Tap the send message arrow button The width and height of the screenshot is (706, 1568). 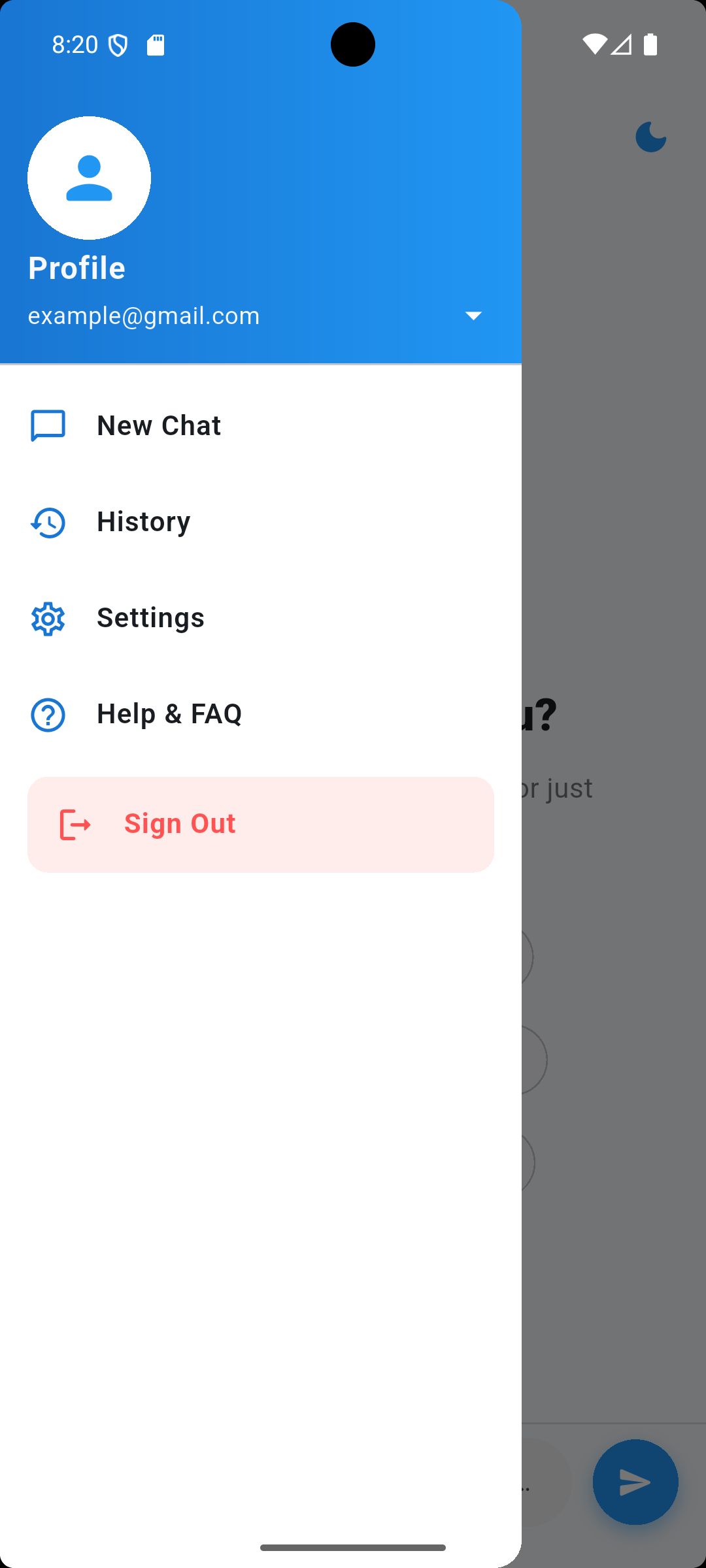pos(635,1482)
